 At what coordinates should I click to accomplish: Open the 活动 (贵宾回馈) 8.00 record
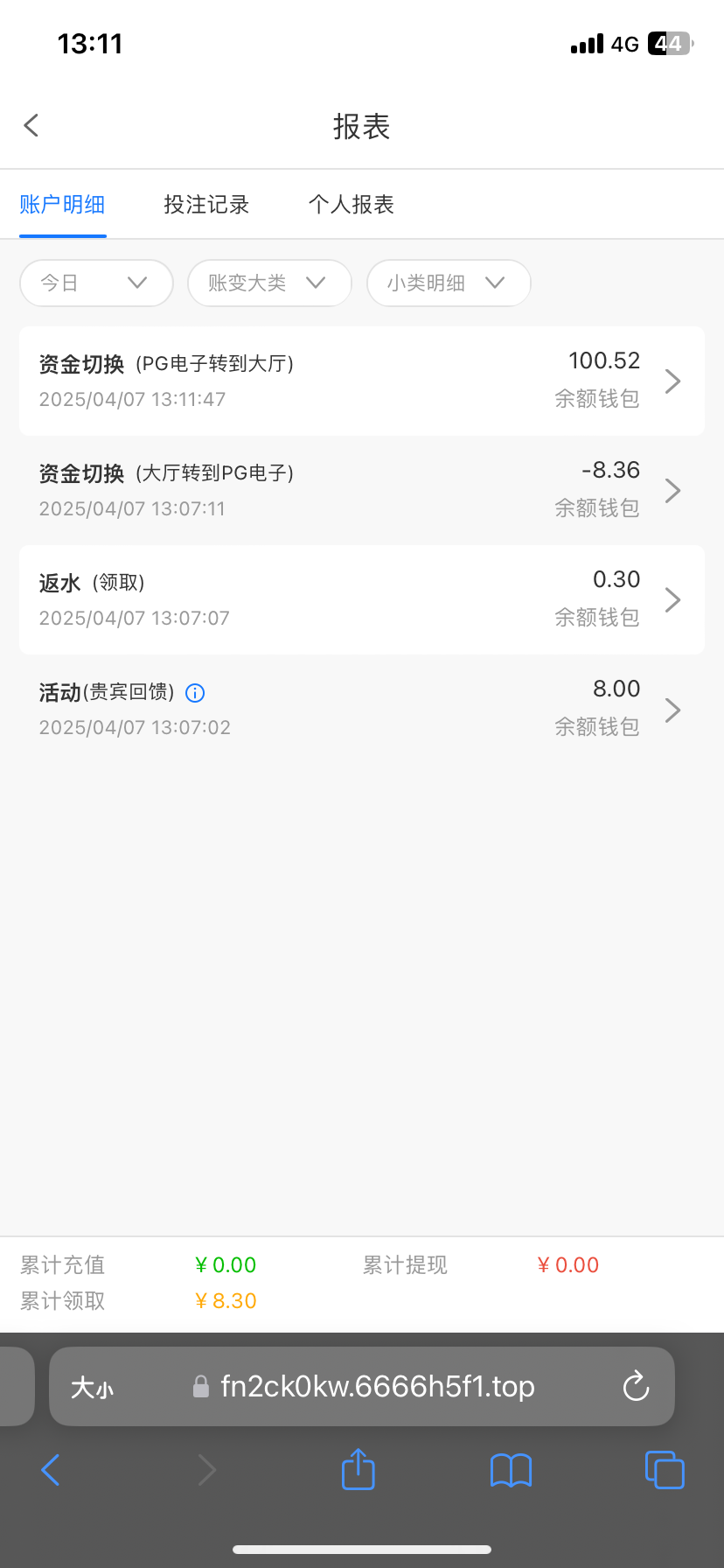pos(361,709)
